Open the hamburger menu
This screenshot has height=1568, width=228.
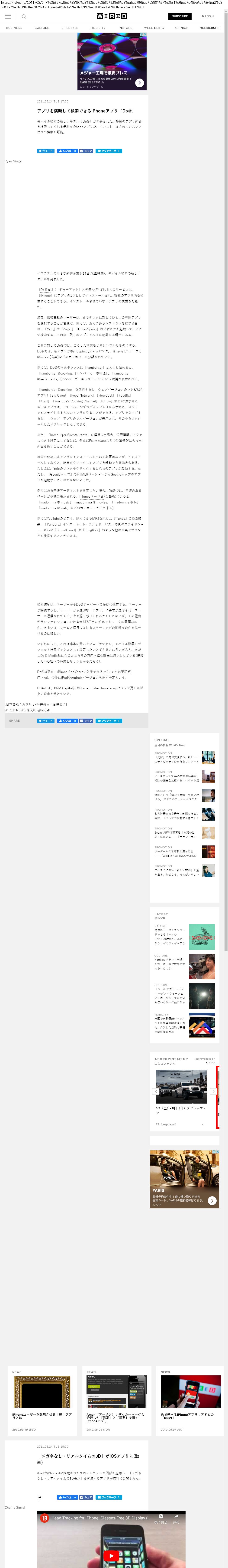[x=8, y=16]
